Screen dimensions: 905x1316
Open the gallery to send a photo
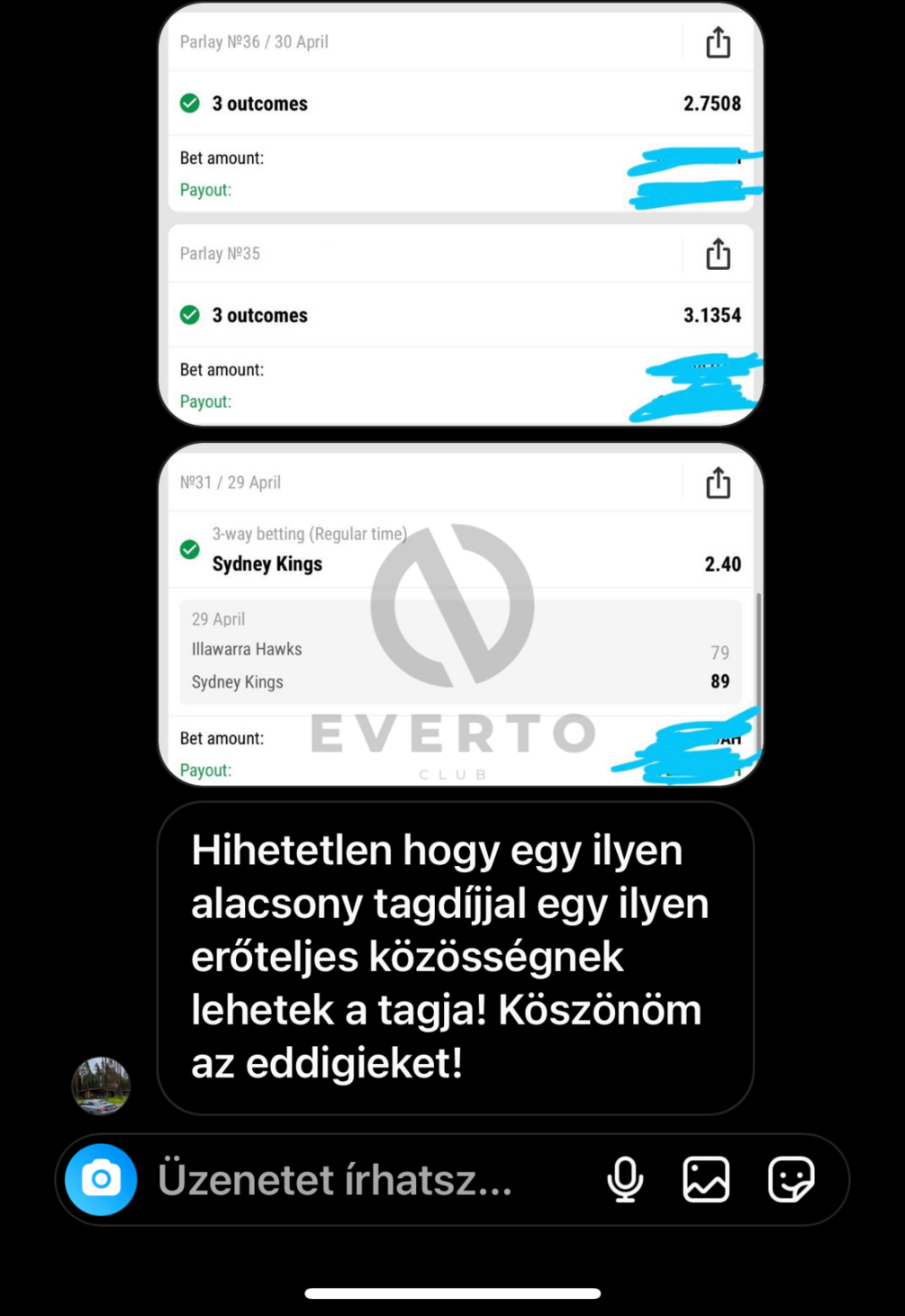tap(706, 1179)
